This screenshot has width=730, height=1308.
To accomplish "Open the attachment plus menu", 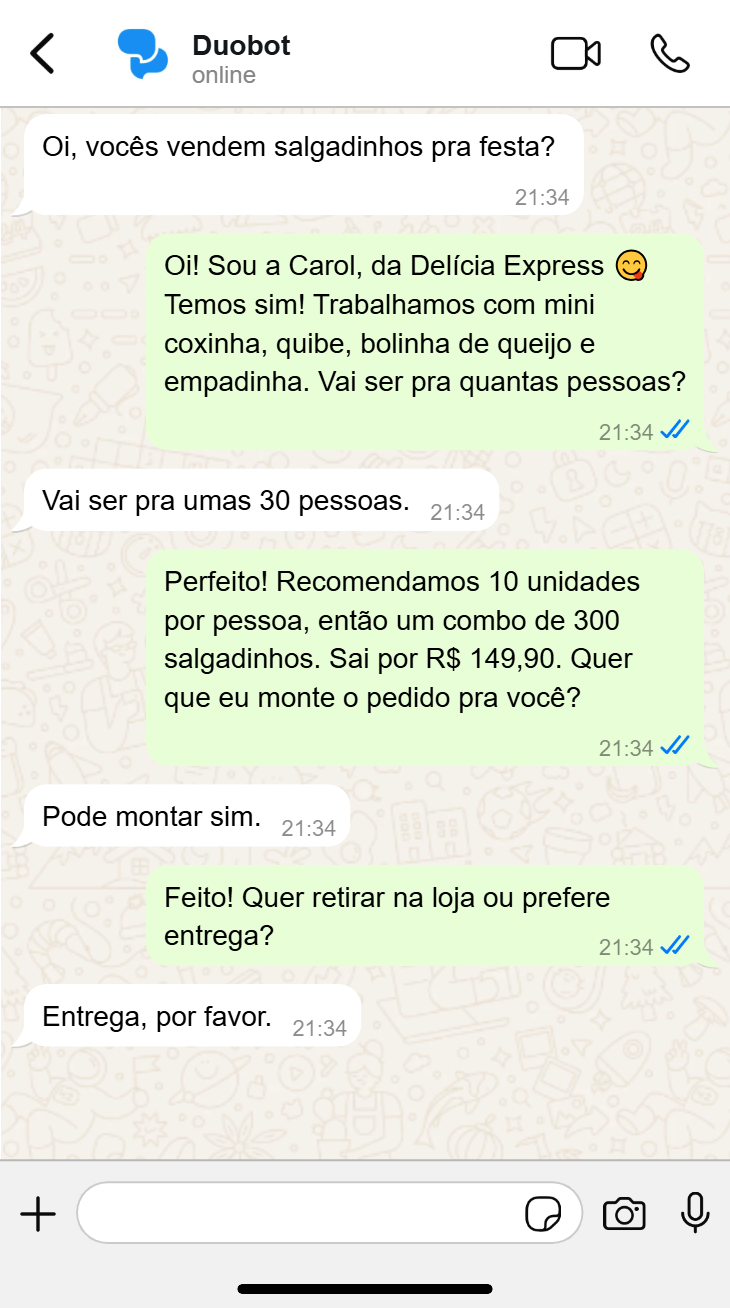I will point(38,1213).
